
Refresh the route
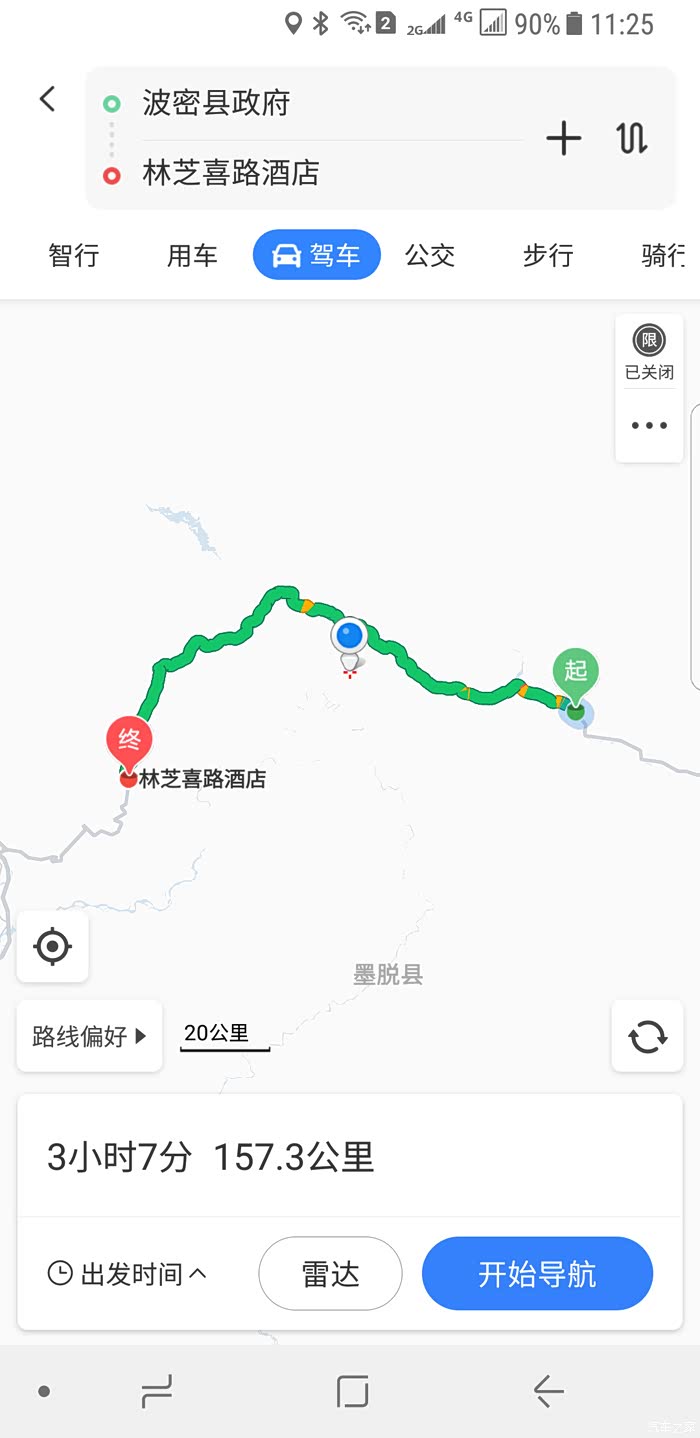[x=648, y=1036]
